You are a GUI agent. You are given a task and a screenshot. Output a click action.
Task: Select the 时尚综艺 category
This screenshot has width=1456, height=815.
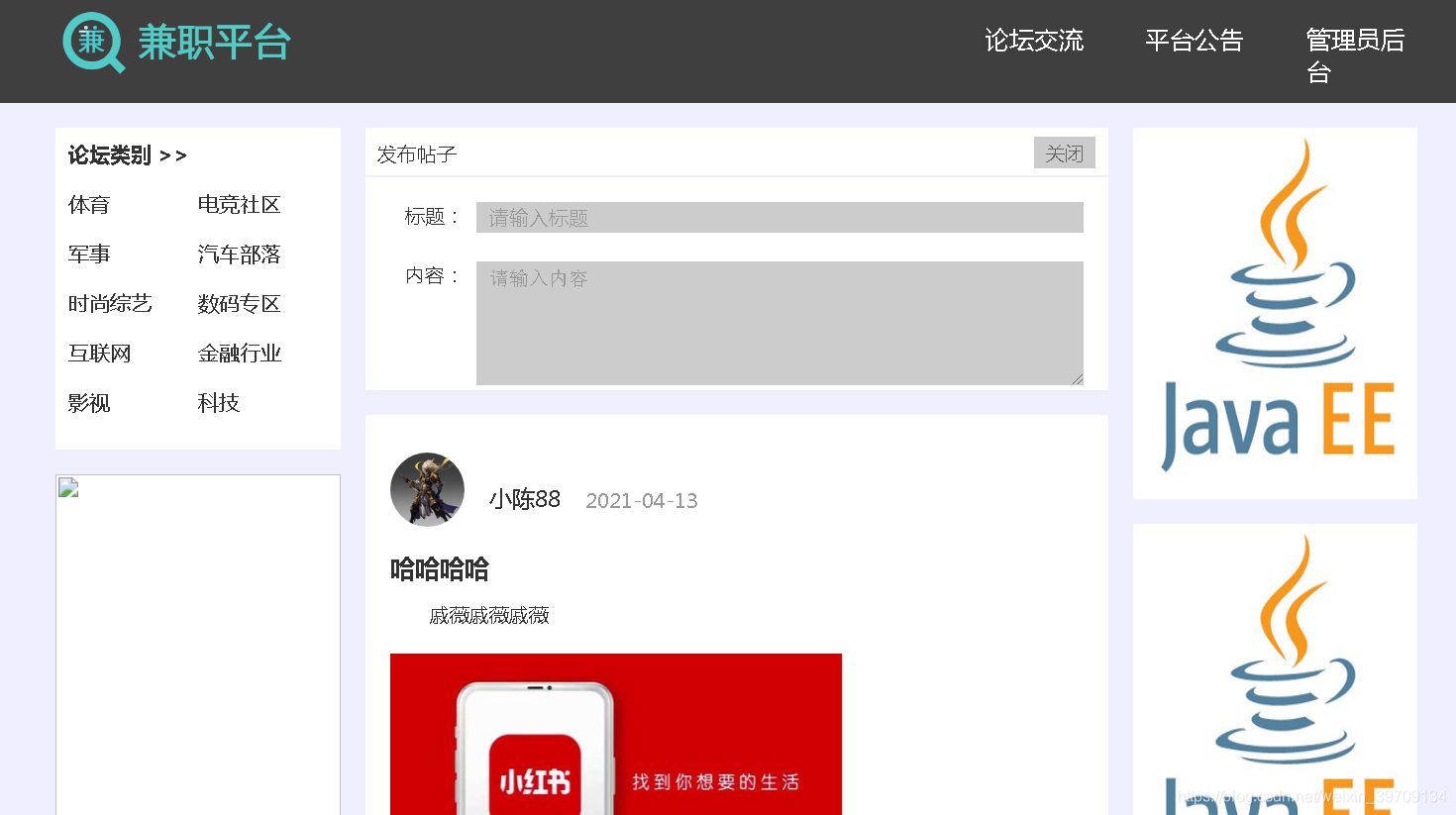pos(110,304)
